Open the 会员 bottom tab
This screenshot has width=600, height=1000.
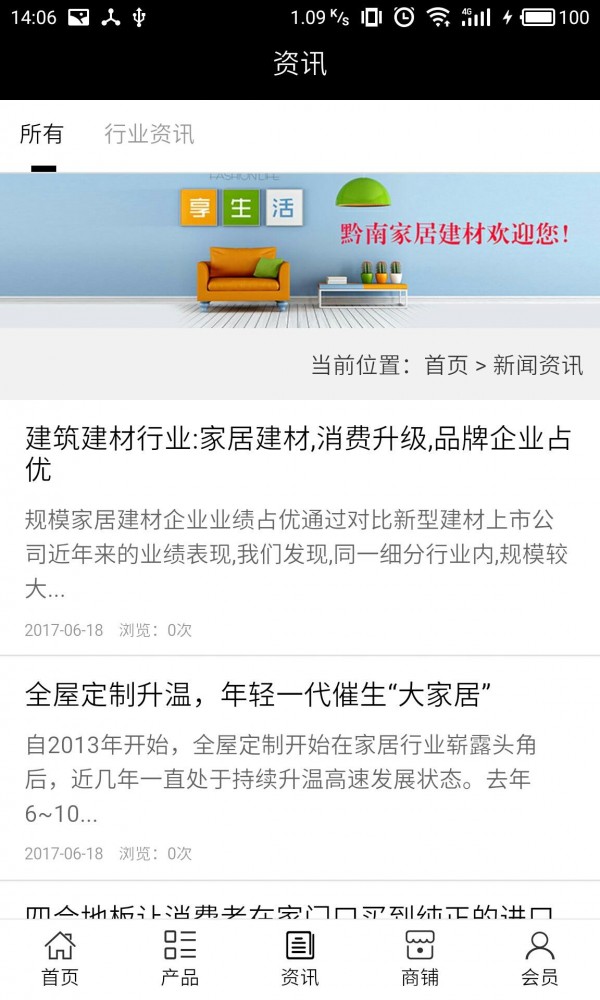pyautogui.click(x=540, y=958)
